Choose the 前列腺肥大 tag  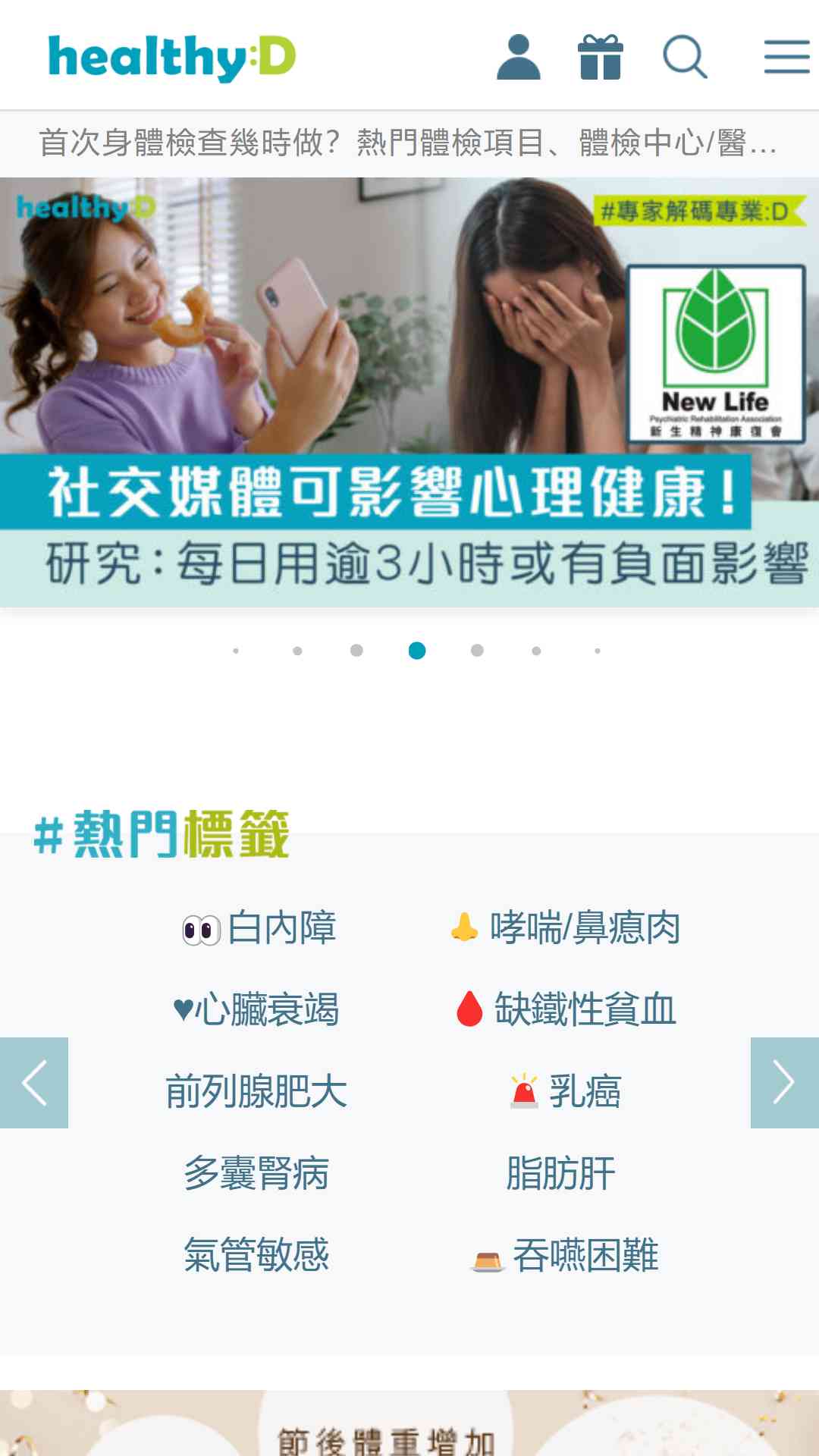[x=256, y=1092]
